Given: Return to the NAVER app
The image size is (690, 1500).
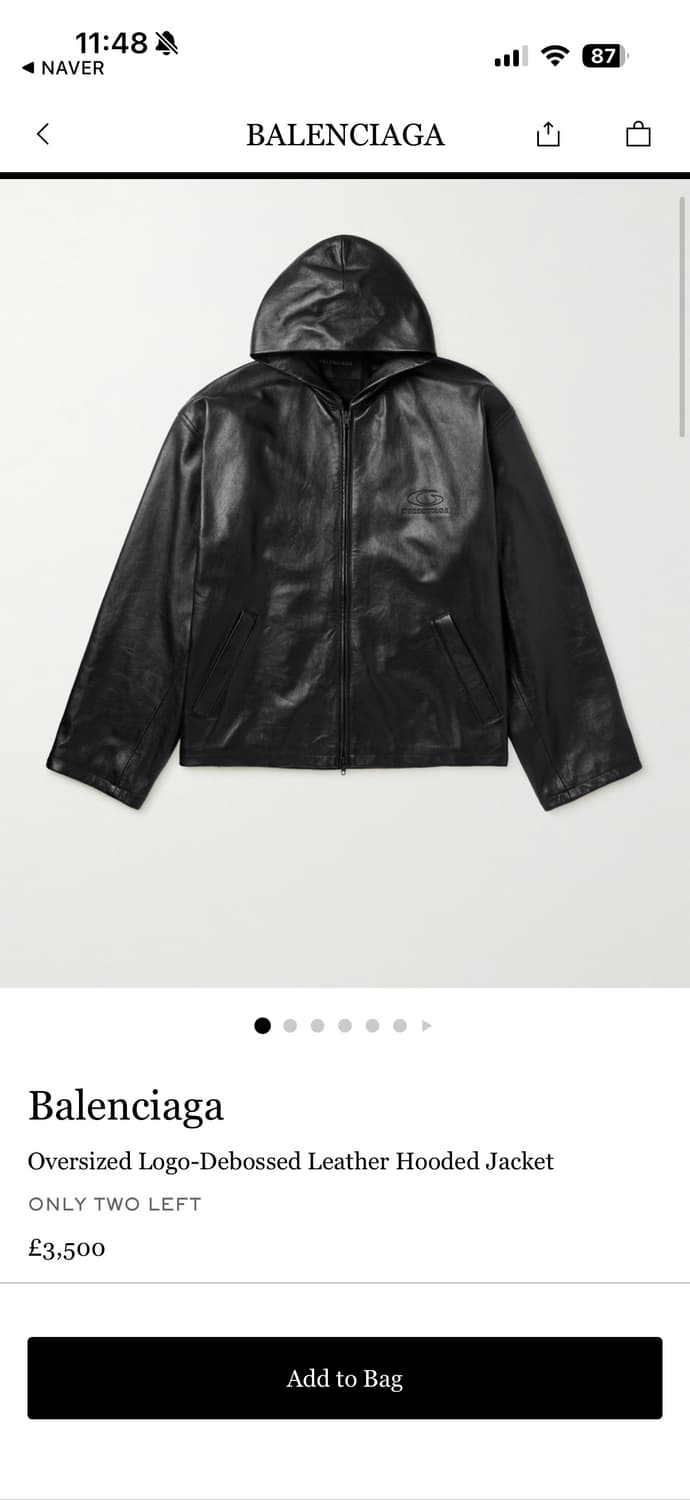Looking at the screenshot, I should pos(63,68).
